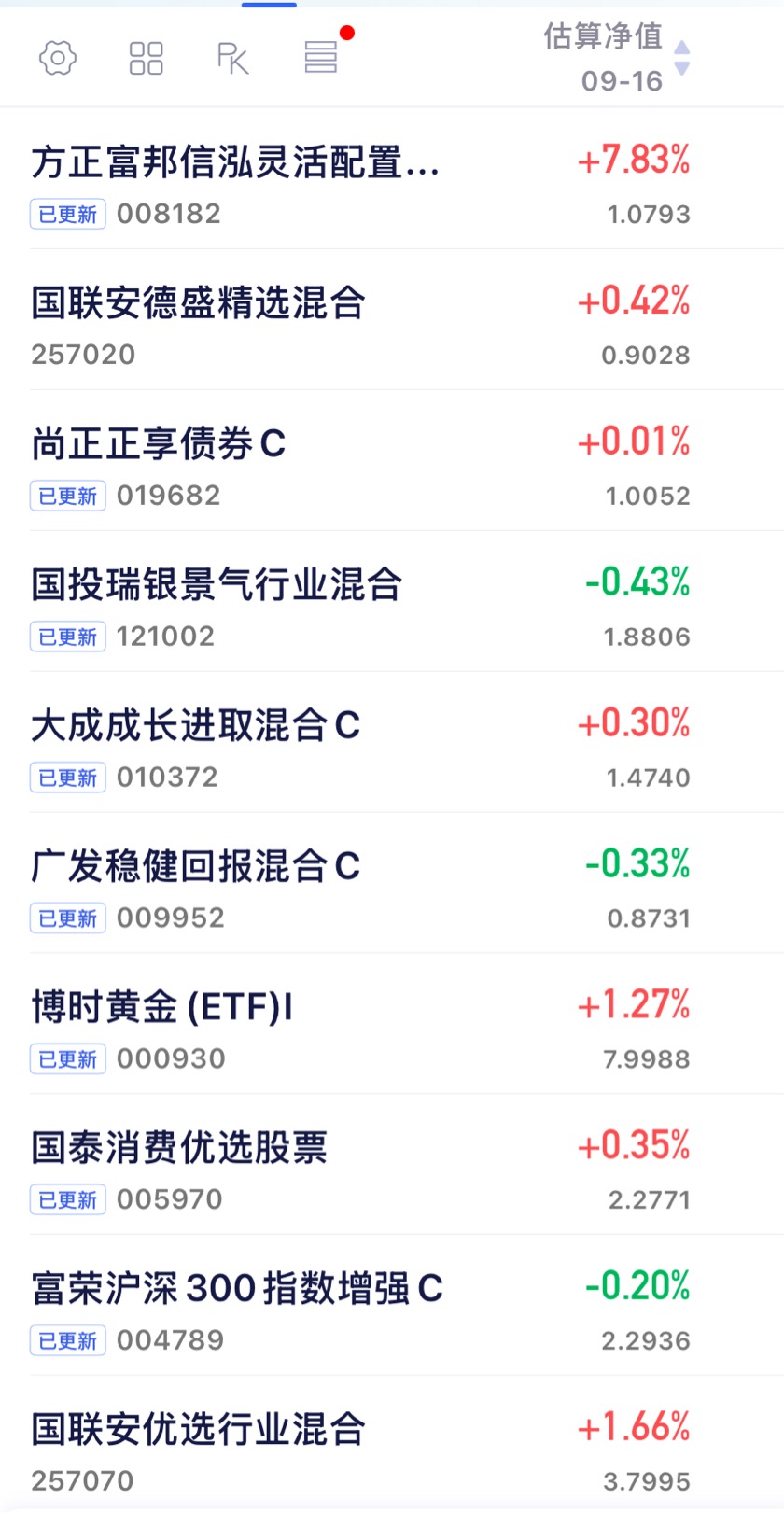
Task: Open 国投瑞银景气行业混合 fund
Action: point(392,602)
